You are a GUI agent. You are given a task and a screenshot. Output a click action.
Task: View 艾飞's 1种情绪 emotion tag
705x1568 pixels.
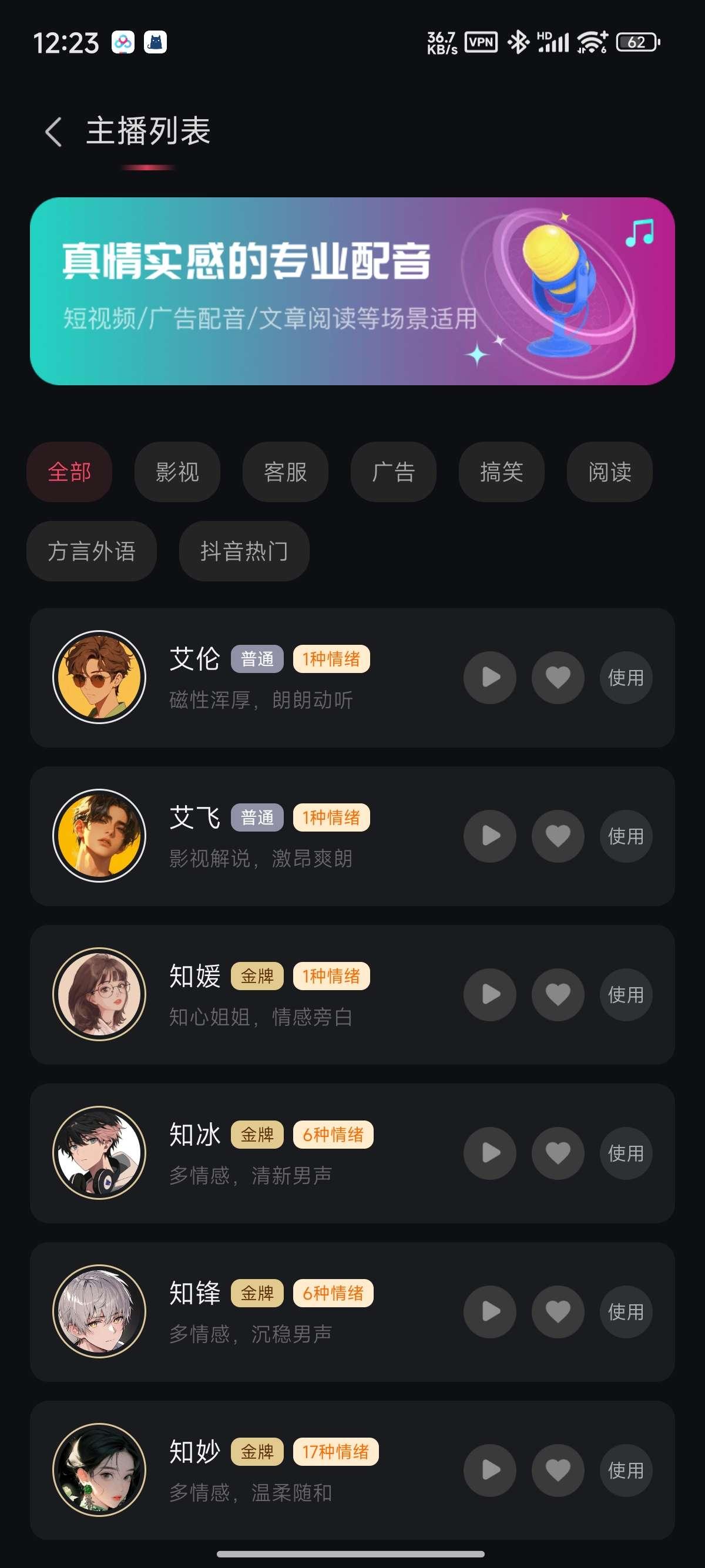click(331, 817)
